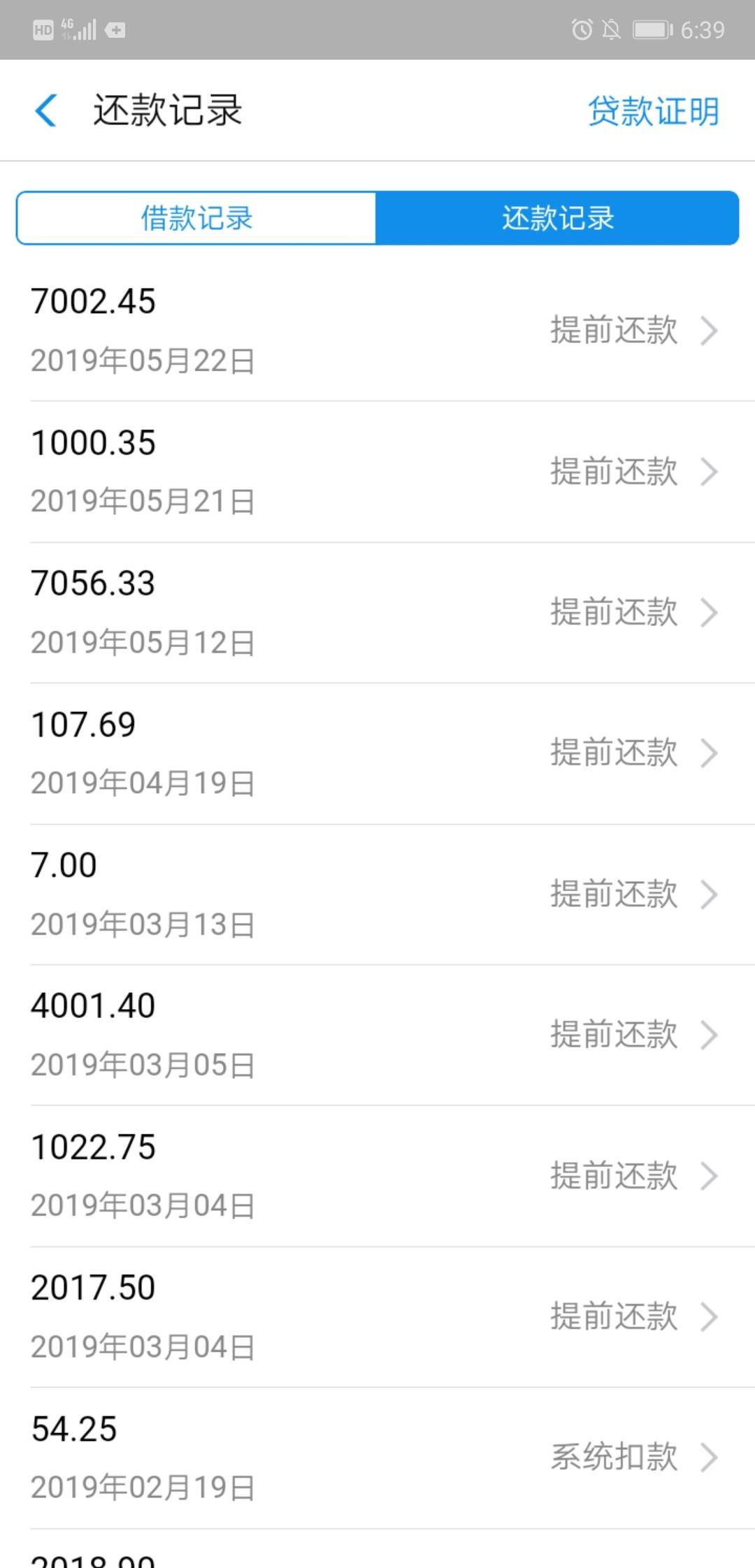Open the 7002.45 repayment from 2019年05月22日
Viewport: 755px width, 1568px height.
[377, 331]
